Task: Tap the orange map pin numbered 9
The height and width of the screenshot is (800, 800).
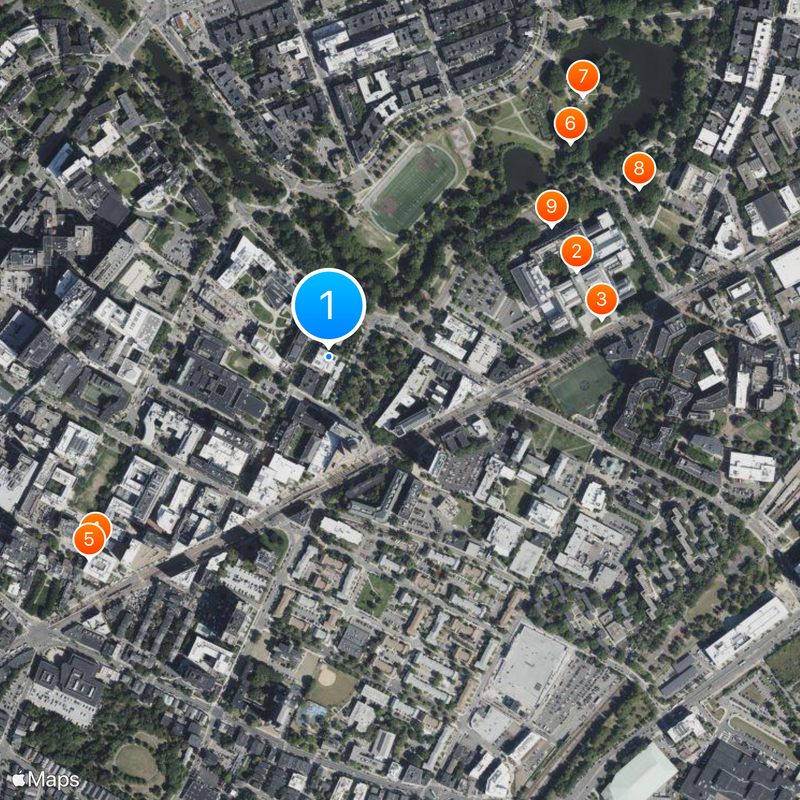Action: point(550,207)
